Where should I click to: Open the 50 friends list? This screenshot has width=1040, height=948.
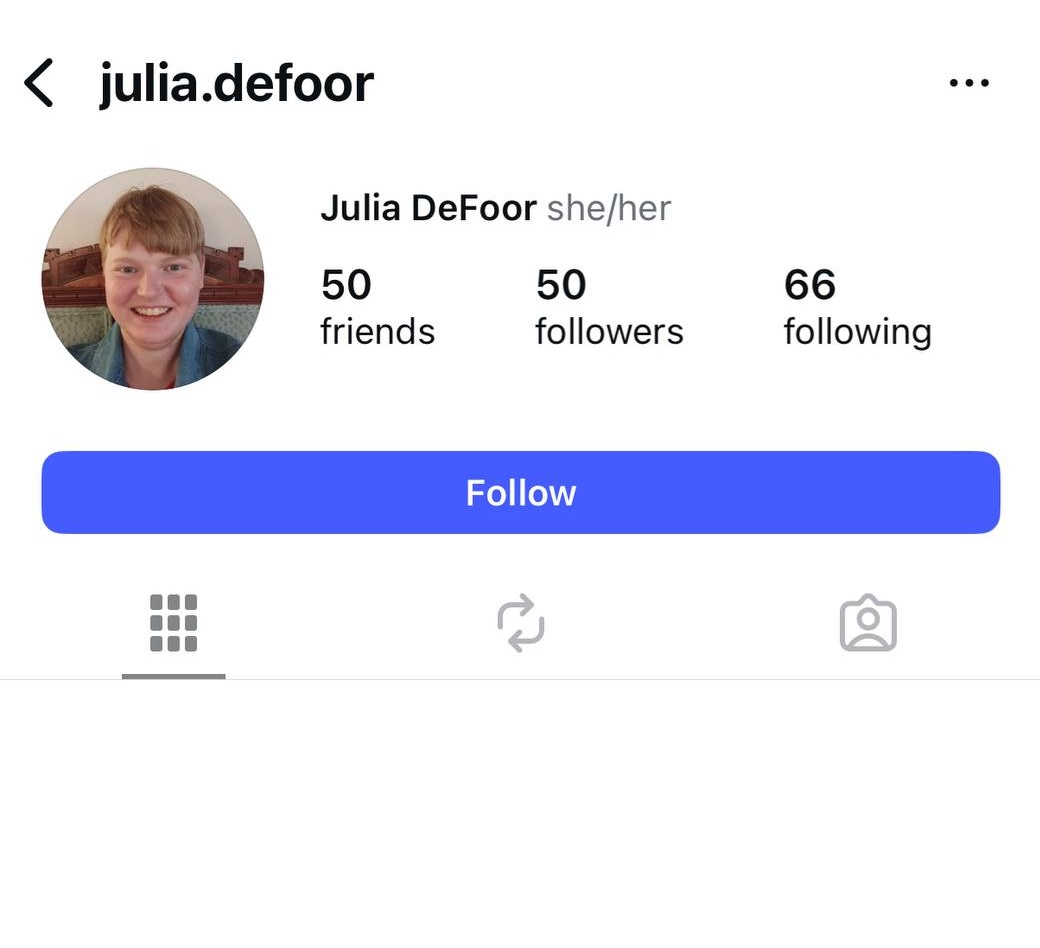coord(377,307)
